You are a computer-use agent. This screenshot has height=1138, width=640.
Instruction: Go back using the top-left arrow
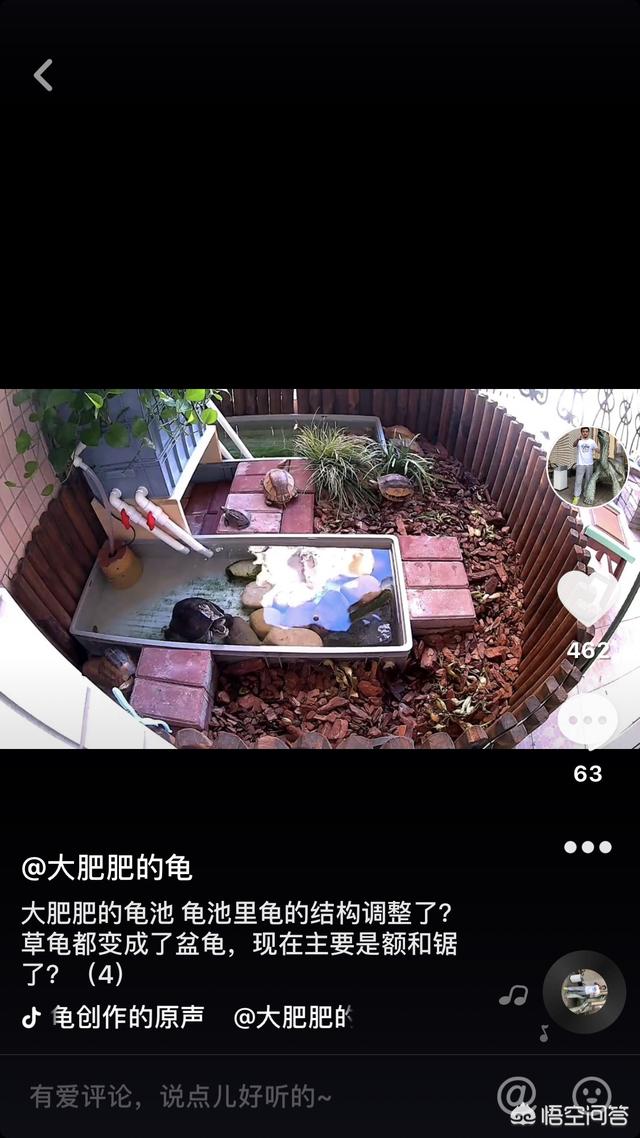pyautogui.click(x=43, y=75)
